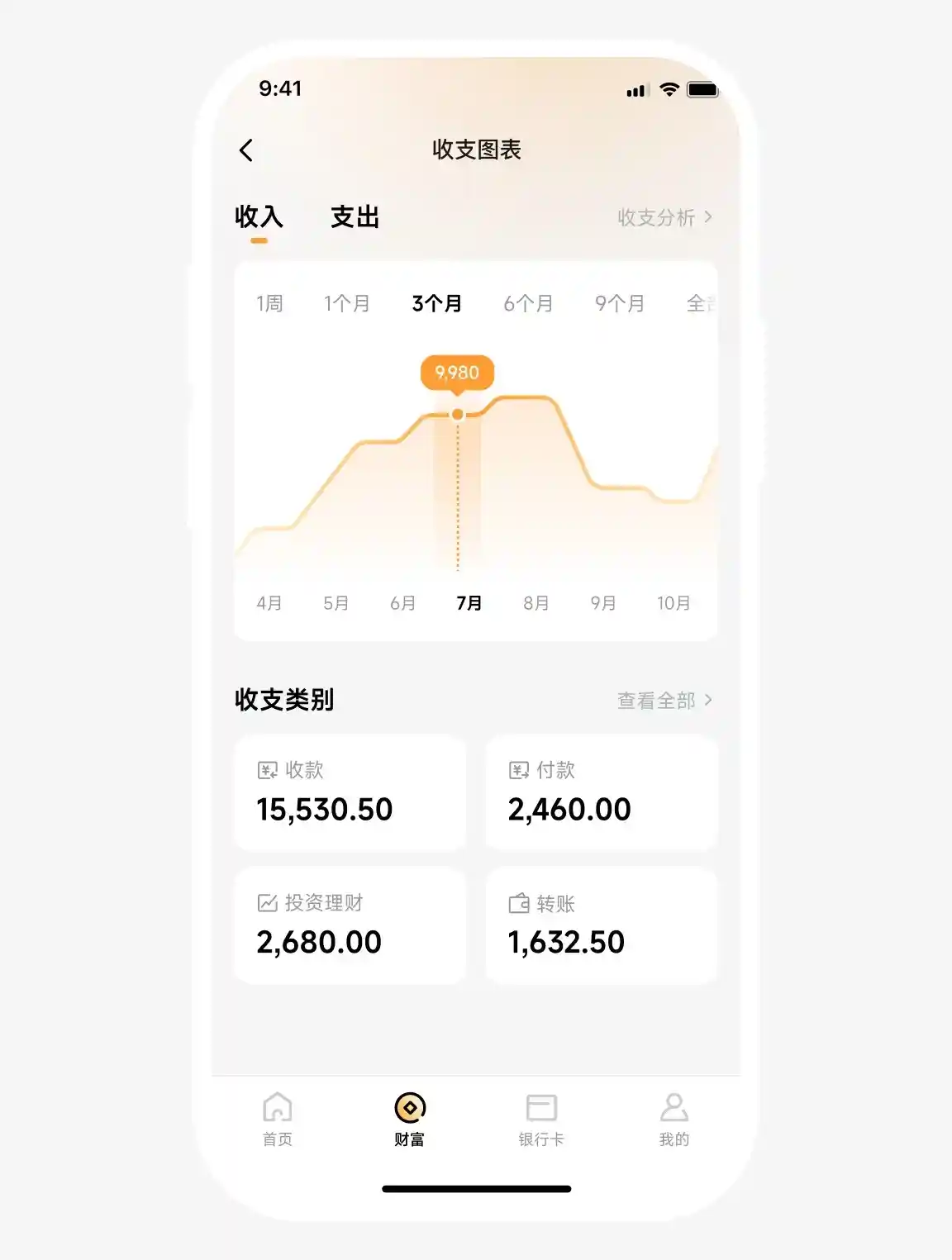Switch to the 支出 tab
952x1260 pixels.
354,217
